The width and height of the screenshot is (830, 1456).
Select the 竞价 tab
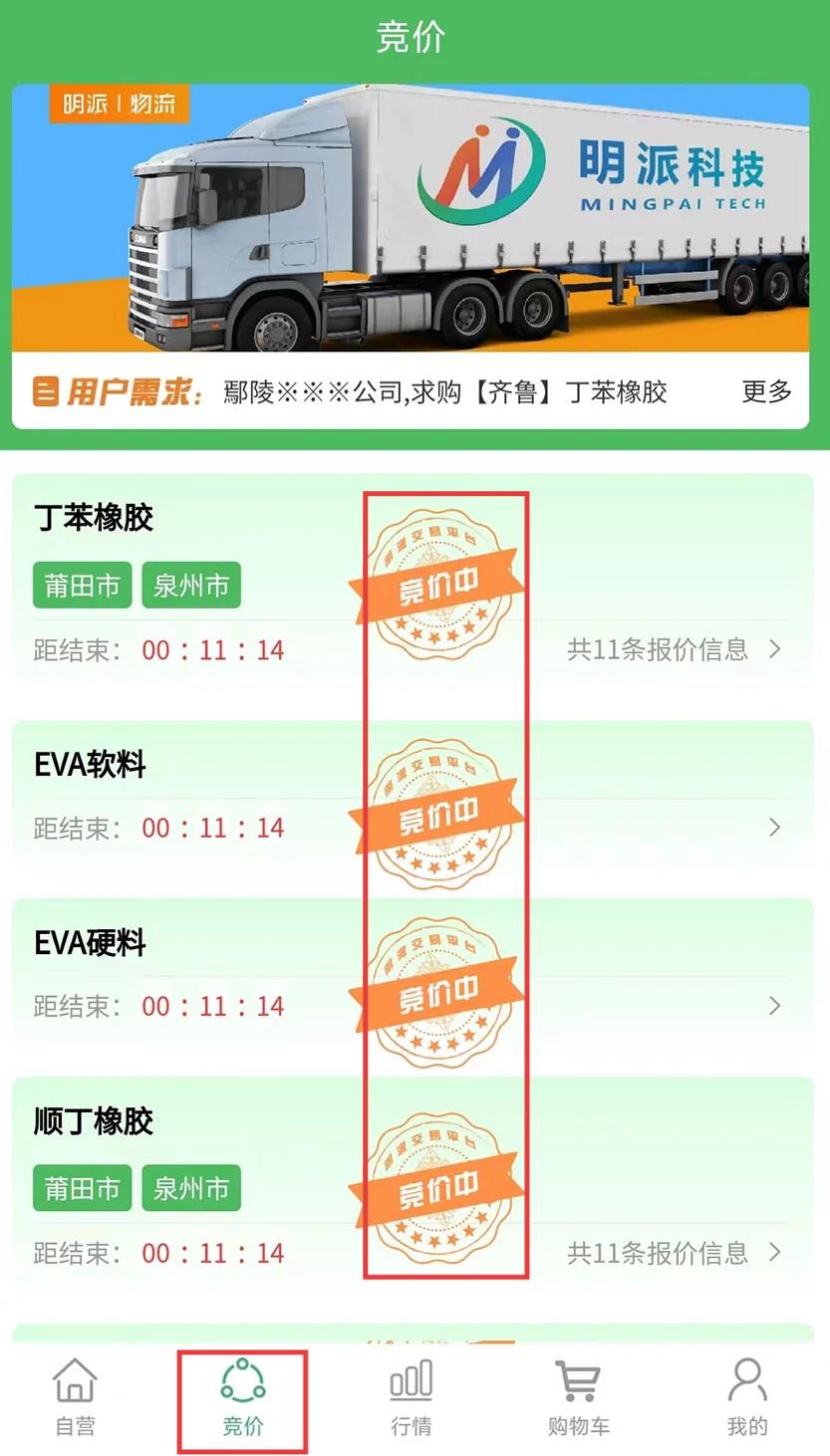[242, 1397]
